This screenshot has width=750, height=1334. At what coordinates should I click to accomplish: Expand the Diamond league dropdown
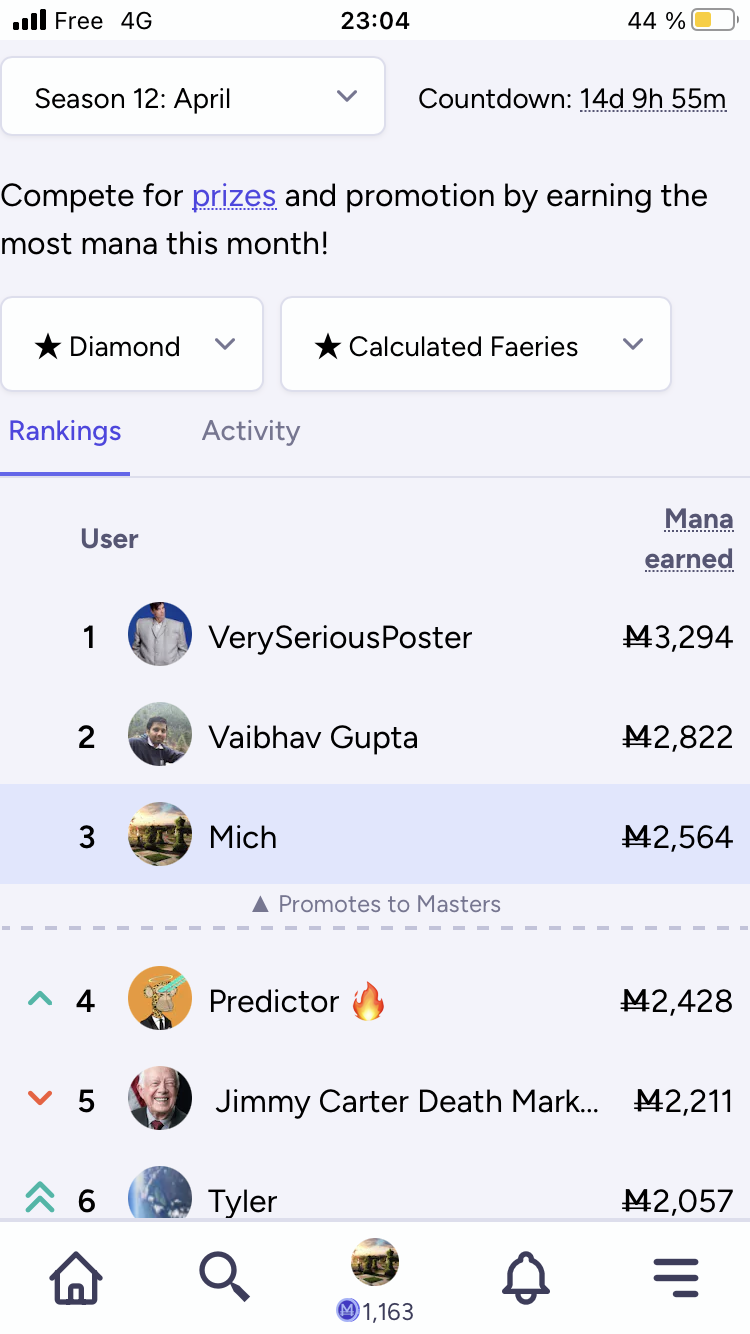coord(132,345)
